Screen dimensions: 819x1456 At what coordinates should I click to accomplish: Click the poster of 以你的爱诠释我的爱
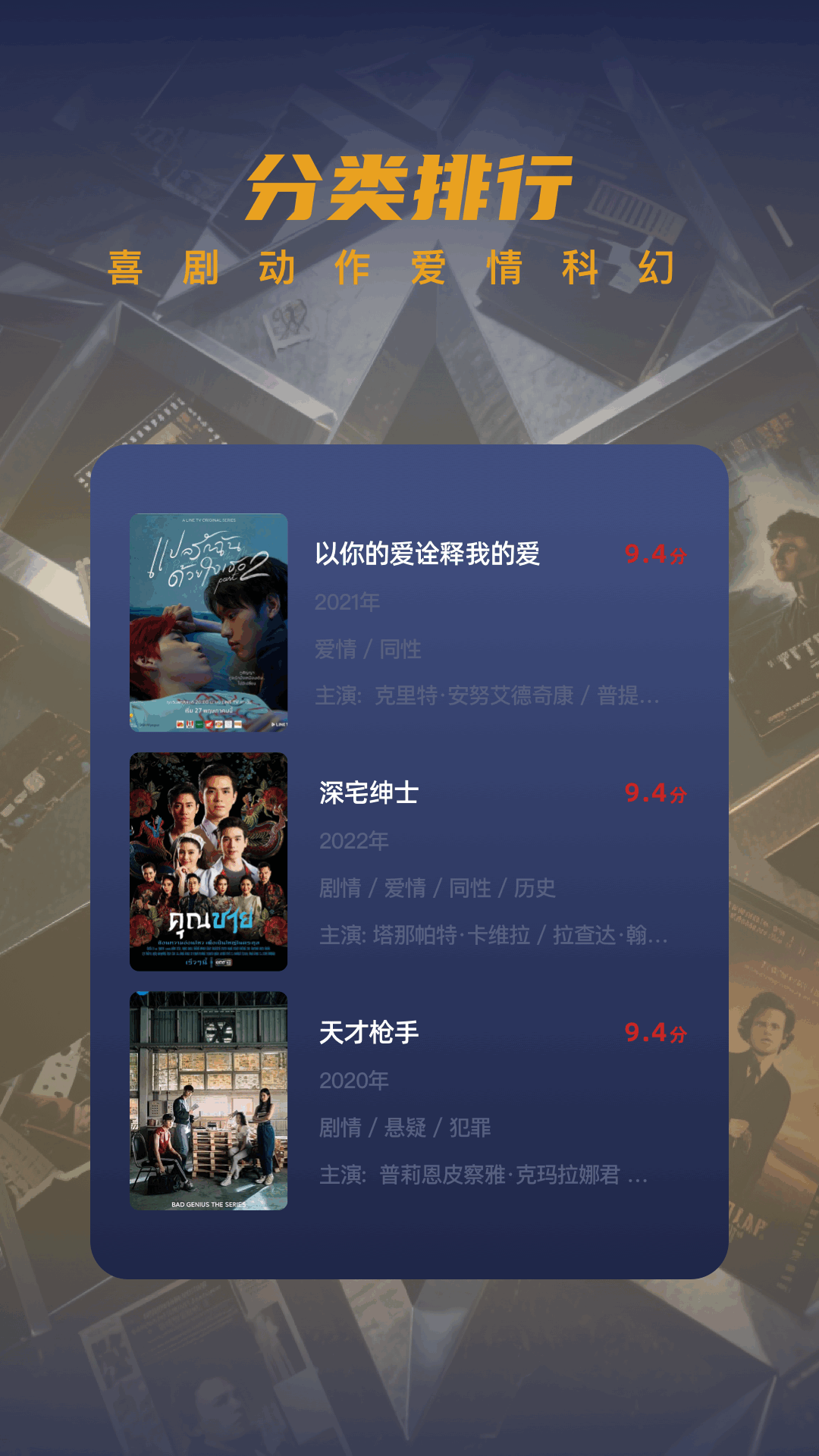209,622
